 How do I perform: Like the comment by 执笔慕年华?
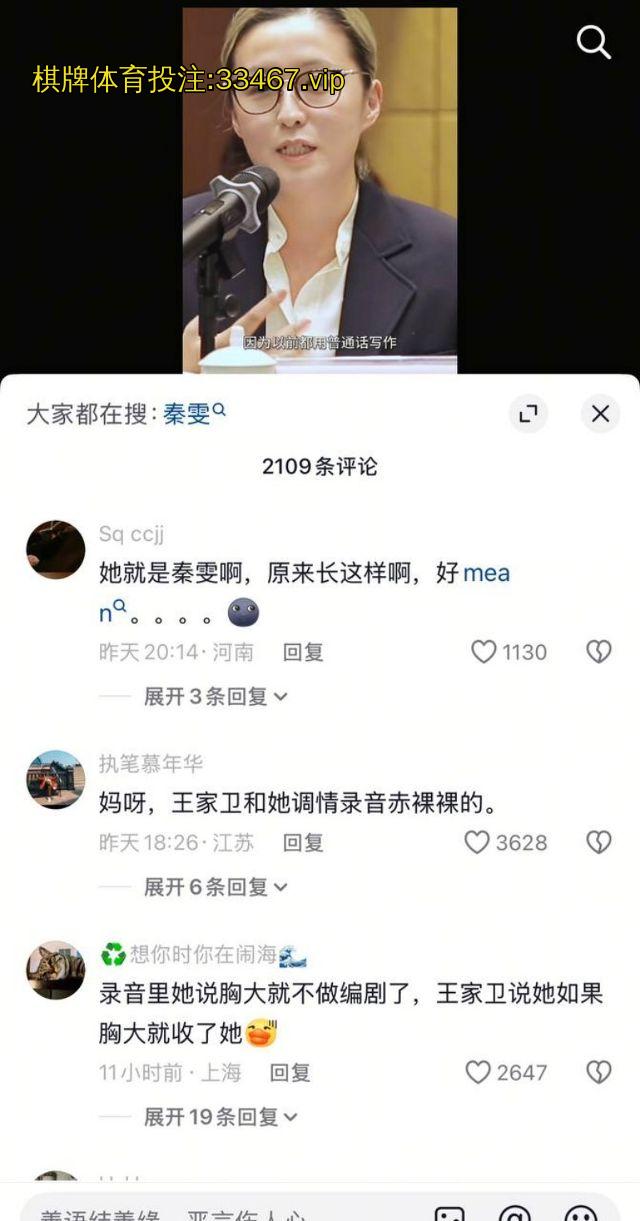coord(478,842)
